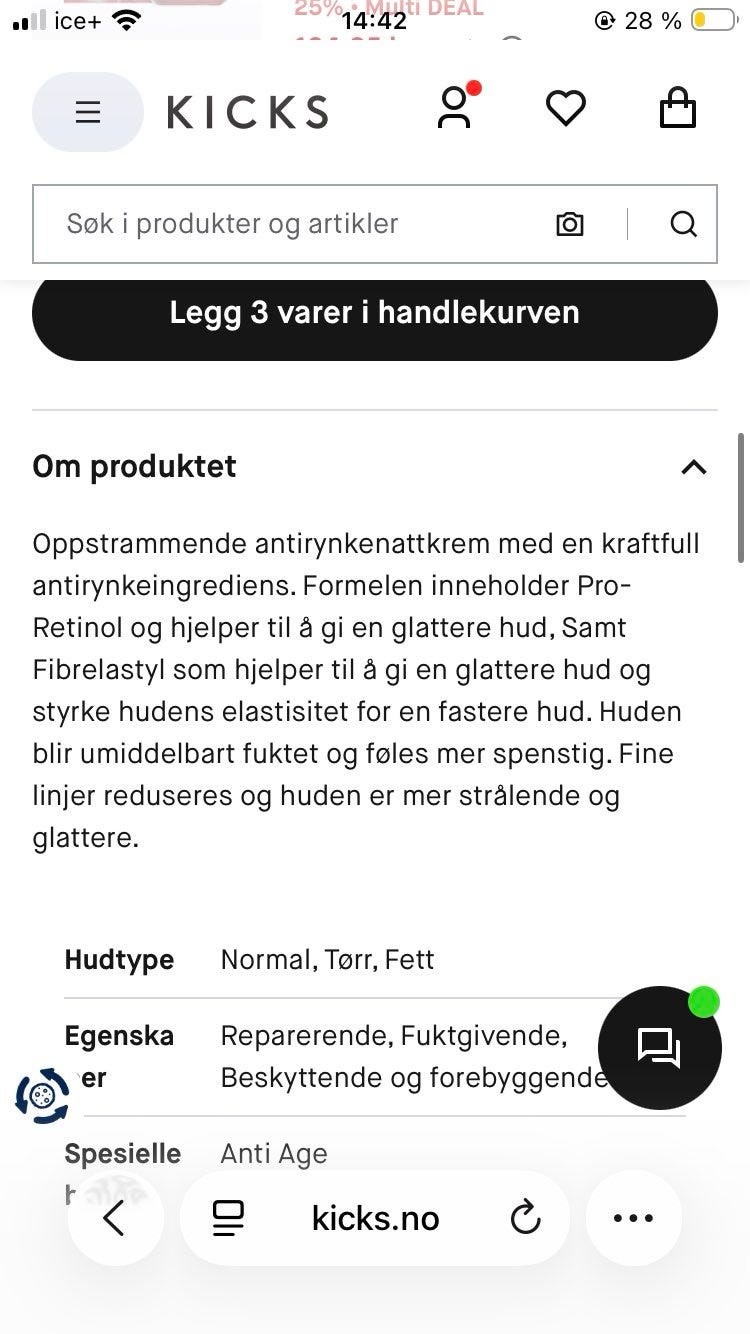Collapse the Om produktet section

[x=693, y=467]
